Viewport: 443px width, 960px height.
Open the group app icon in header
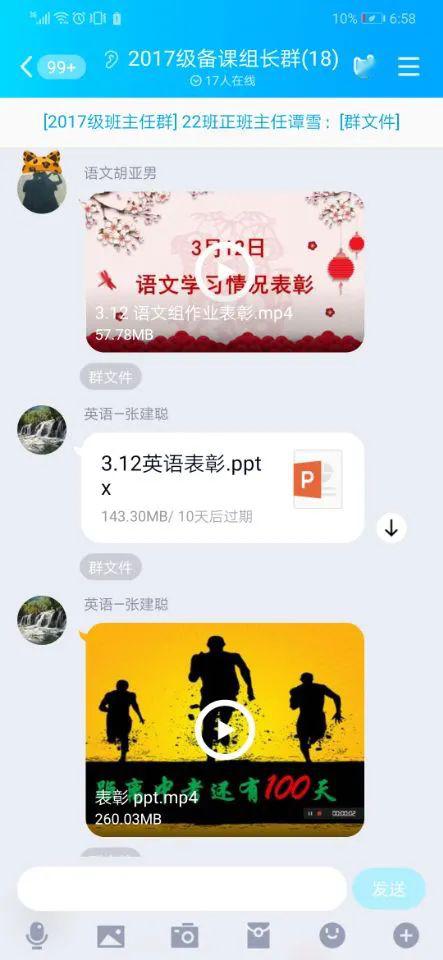click(x=365, y=66)
